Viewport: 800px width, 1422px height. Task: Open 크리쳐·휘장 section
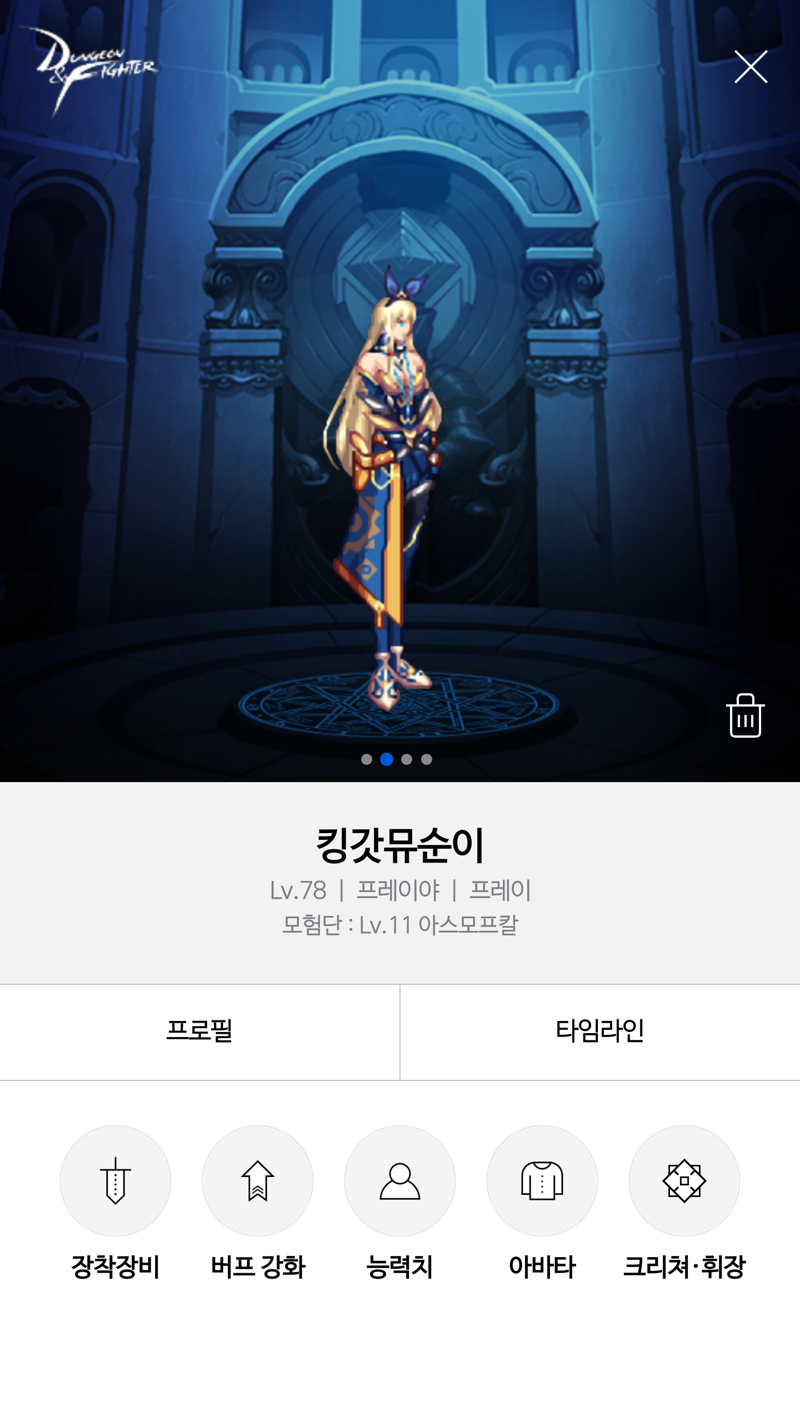[x=684, y=1181]
